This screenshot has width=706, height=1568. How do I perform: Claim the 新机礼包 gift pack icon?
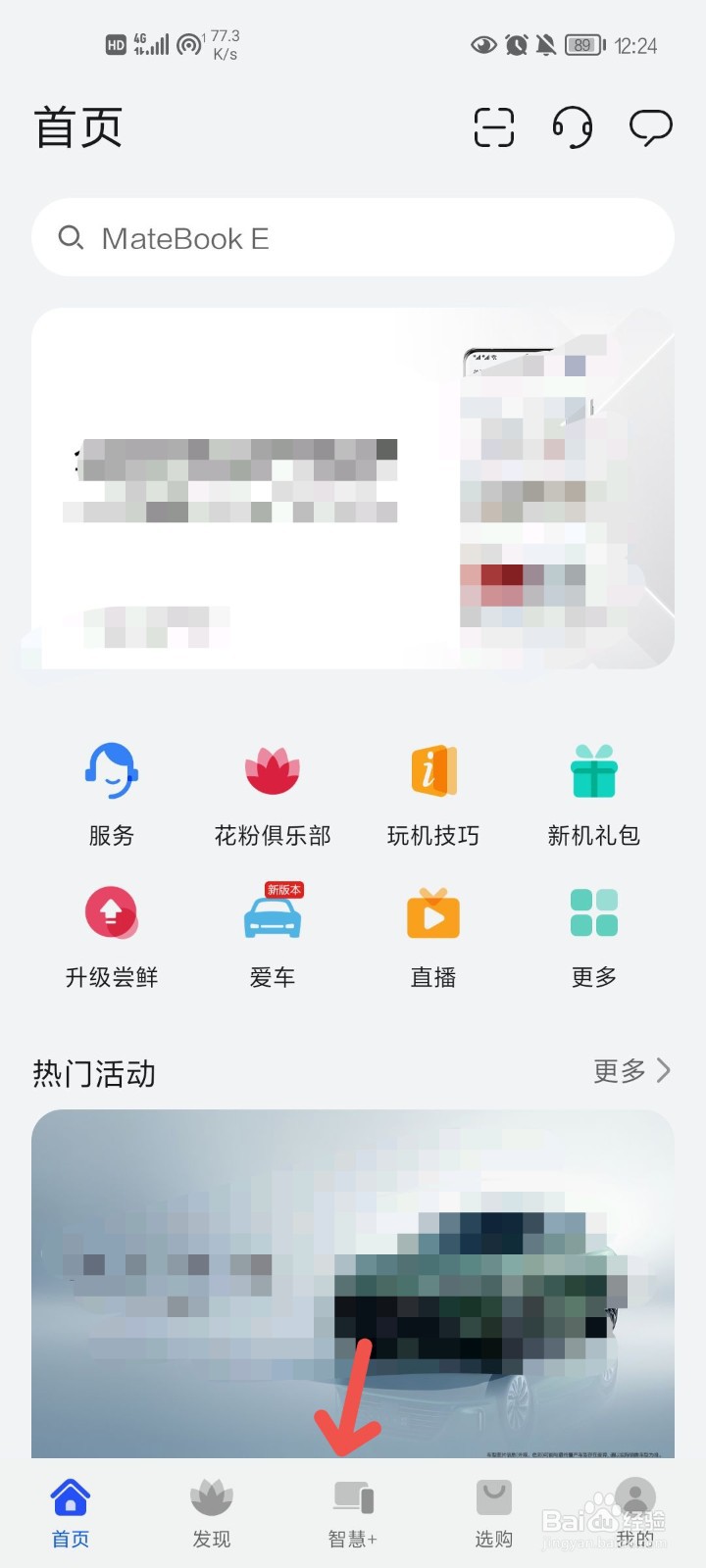[593, 794]
